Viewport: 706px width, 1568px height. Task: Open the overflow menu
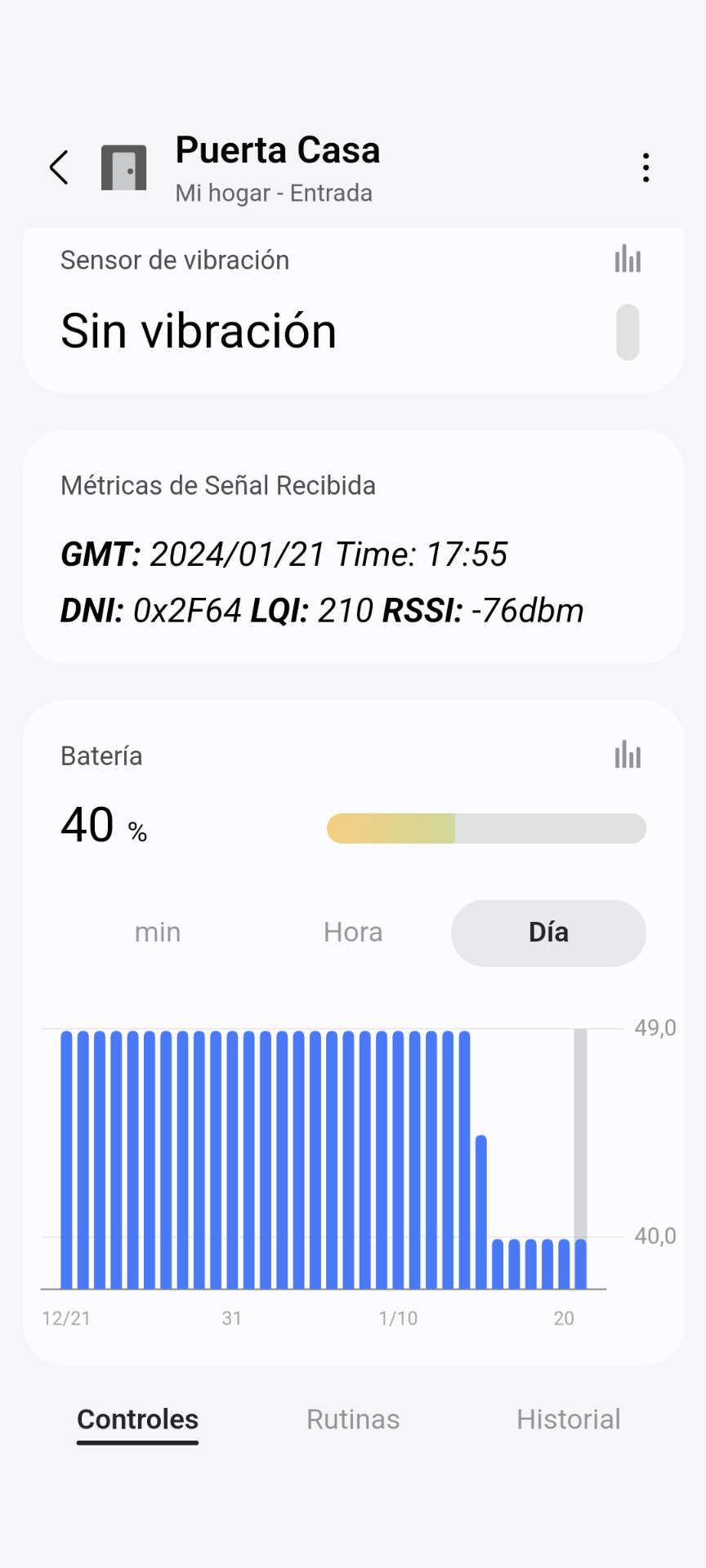coord(646,167)
